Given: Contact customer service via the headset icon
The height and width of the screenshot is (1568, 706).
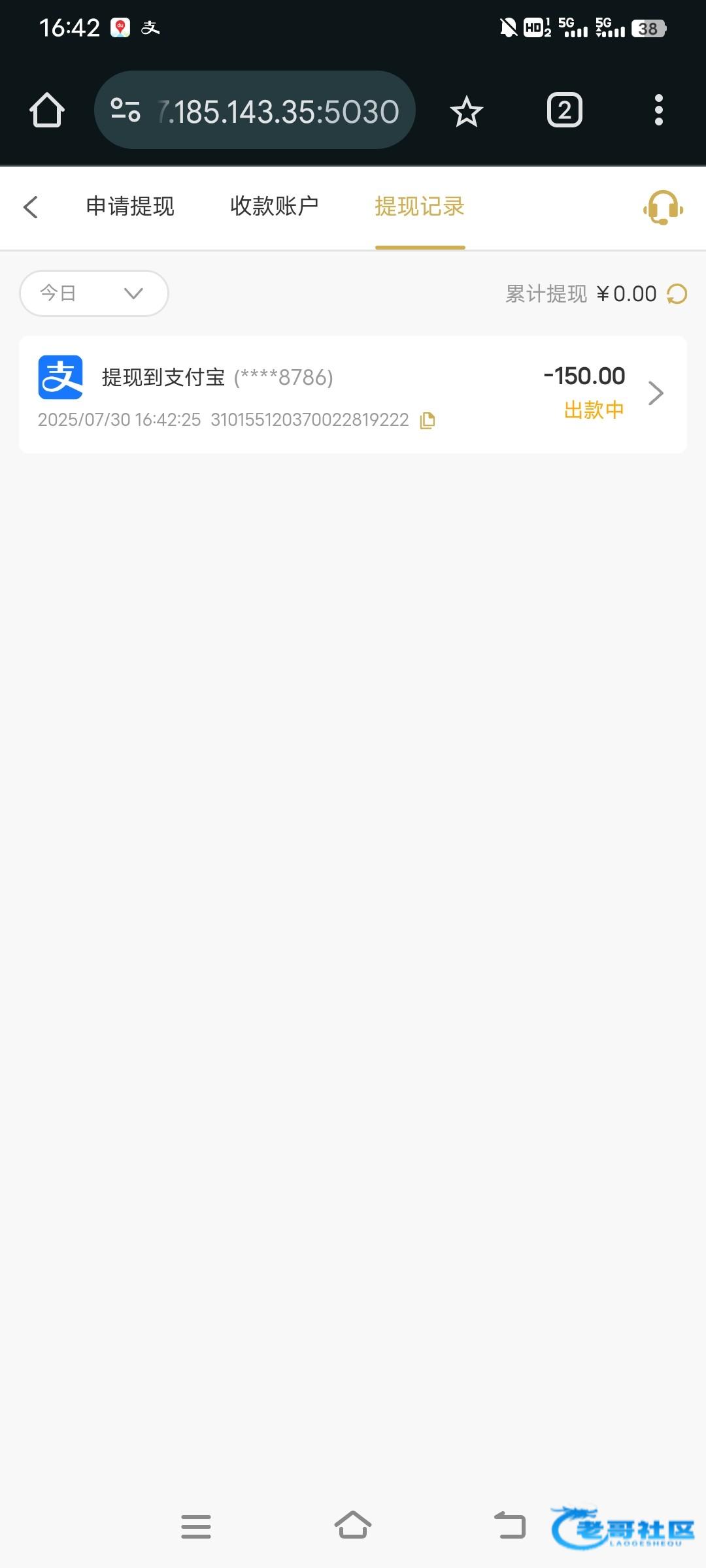Looking at the screenshot, I should click(x=663, y=208).
